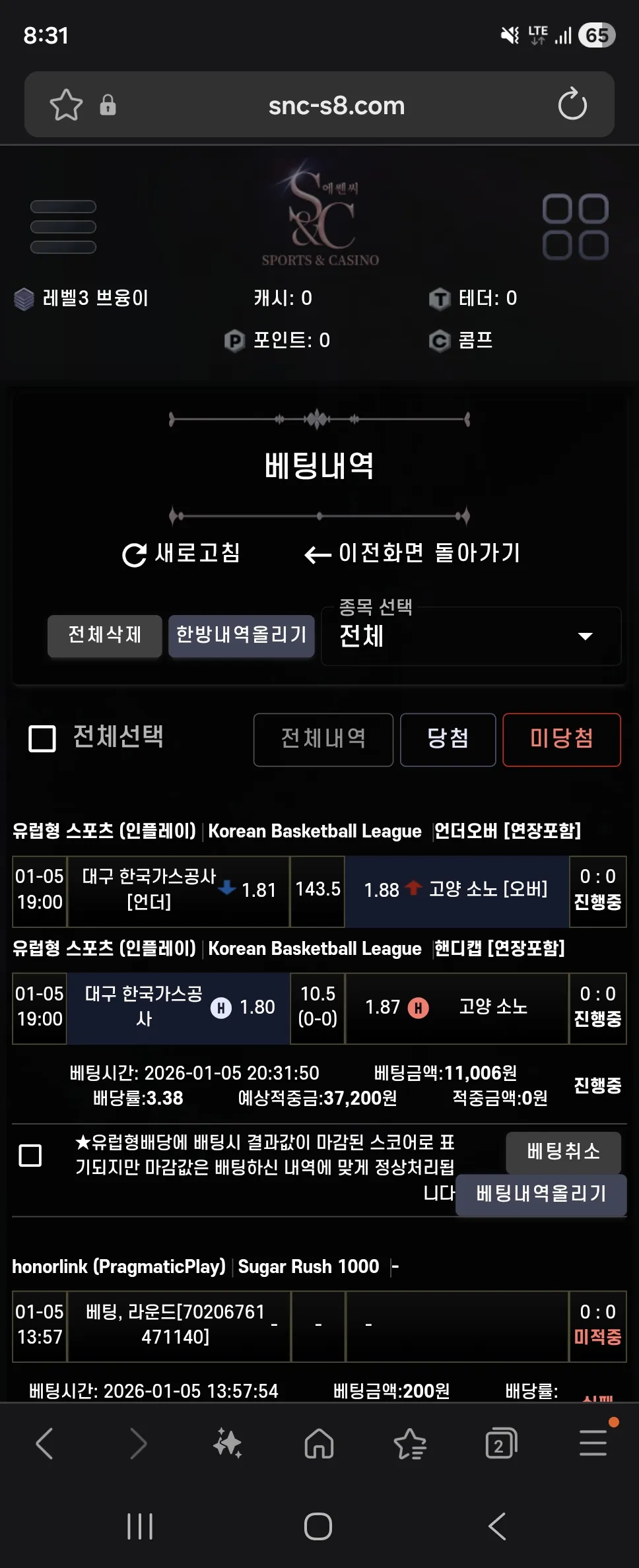The width and height of the screenshot is (639, 1568).
Task: Switch to the 전체내역 filter
Action: [x=323, y=739]
